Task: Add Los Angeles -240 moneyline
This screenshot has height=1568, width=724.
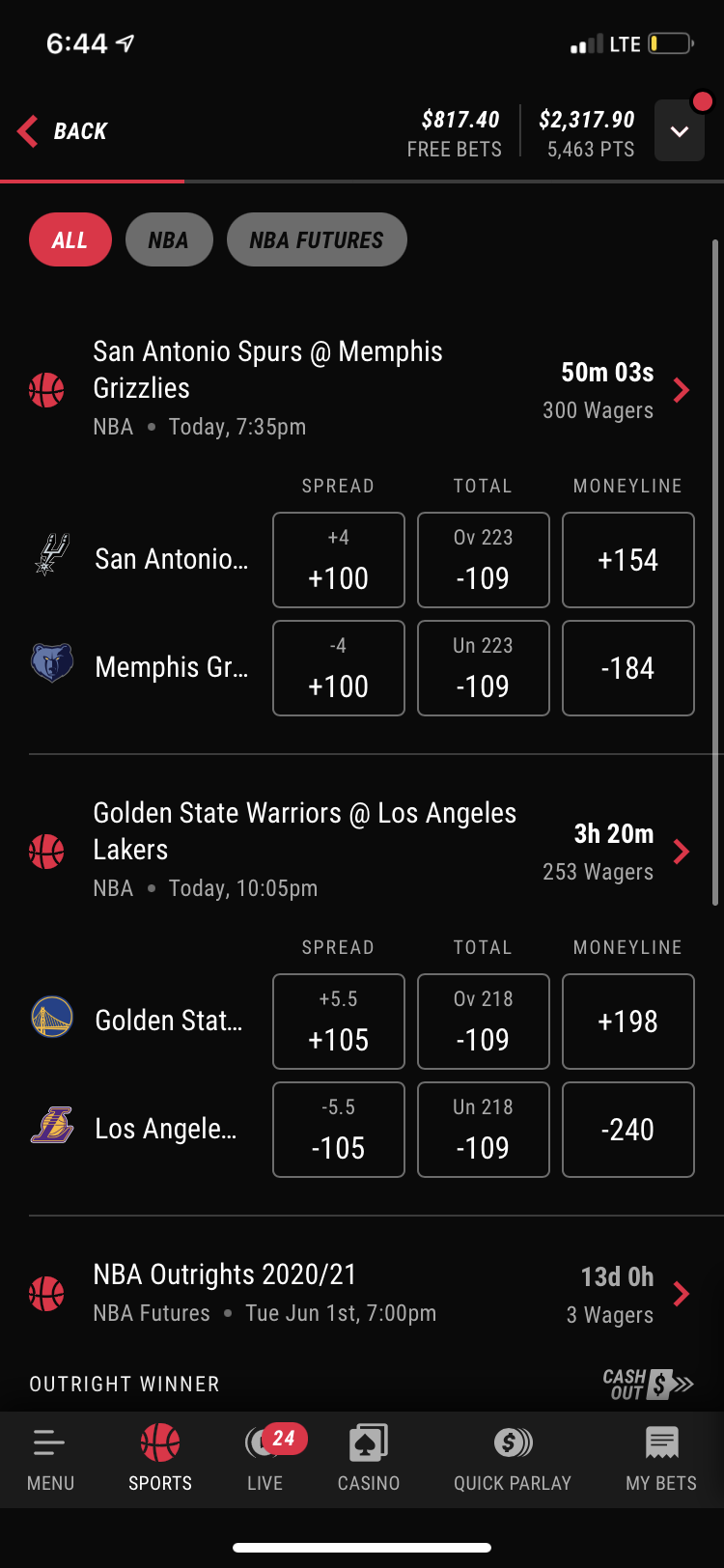Action: click(627, 1130)
